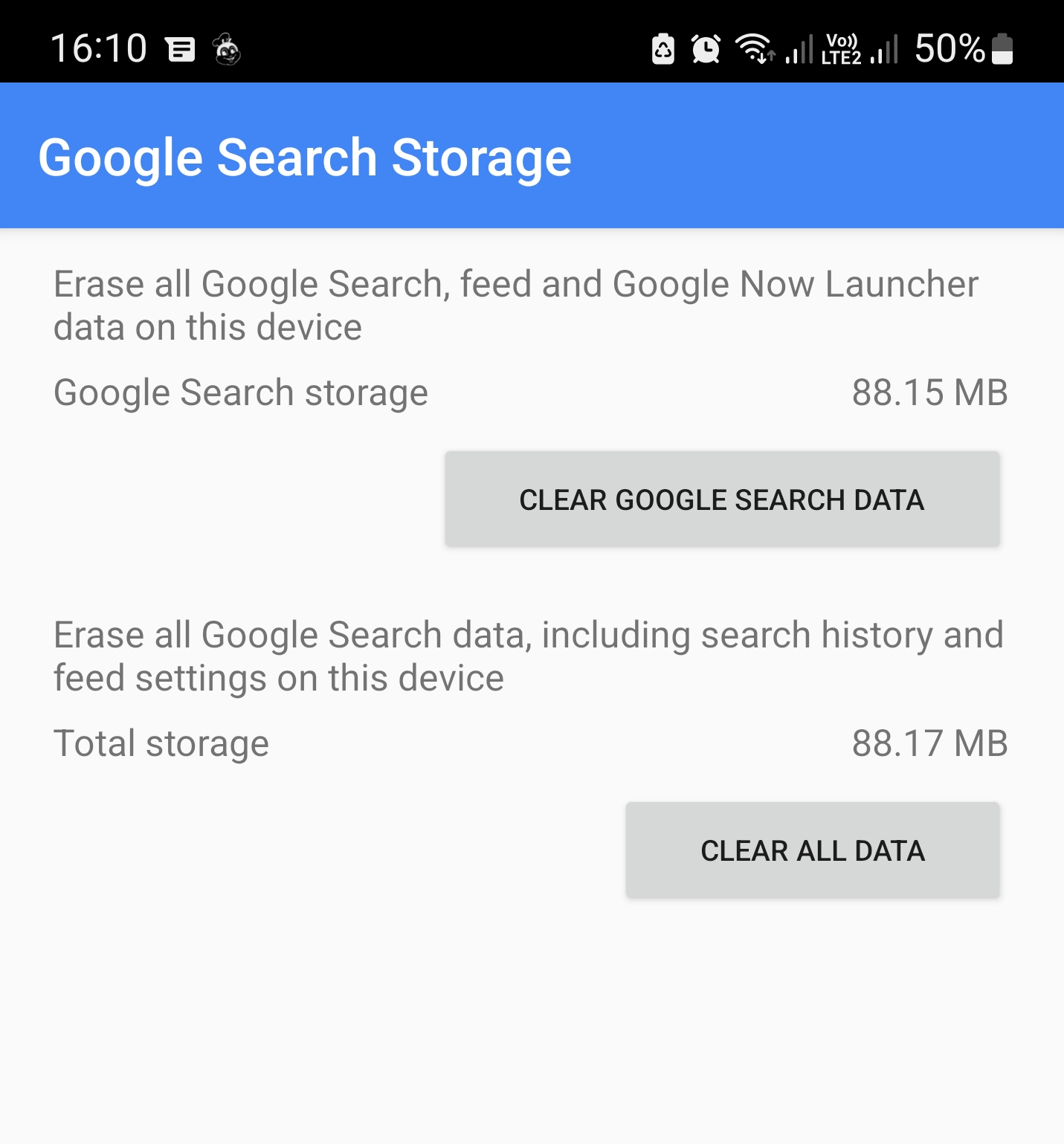1064x1144 pixels.
Task: Tap the 88.15 MB storage value
Action: 929,392
